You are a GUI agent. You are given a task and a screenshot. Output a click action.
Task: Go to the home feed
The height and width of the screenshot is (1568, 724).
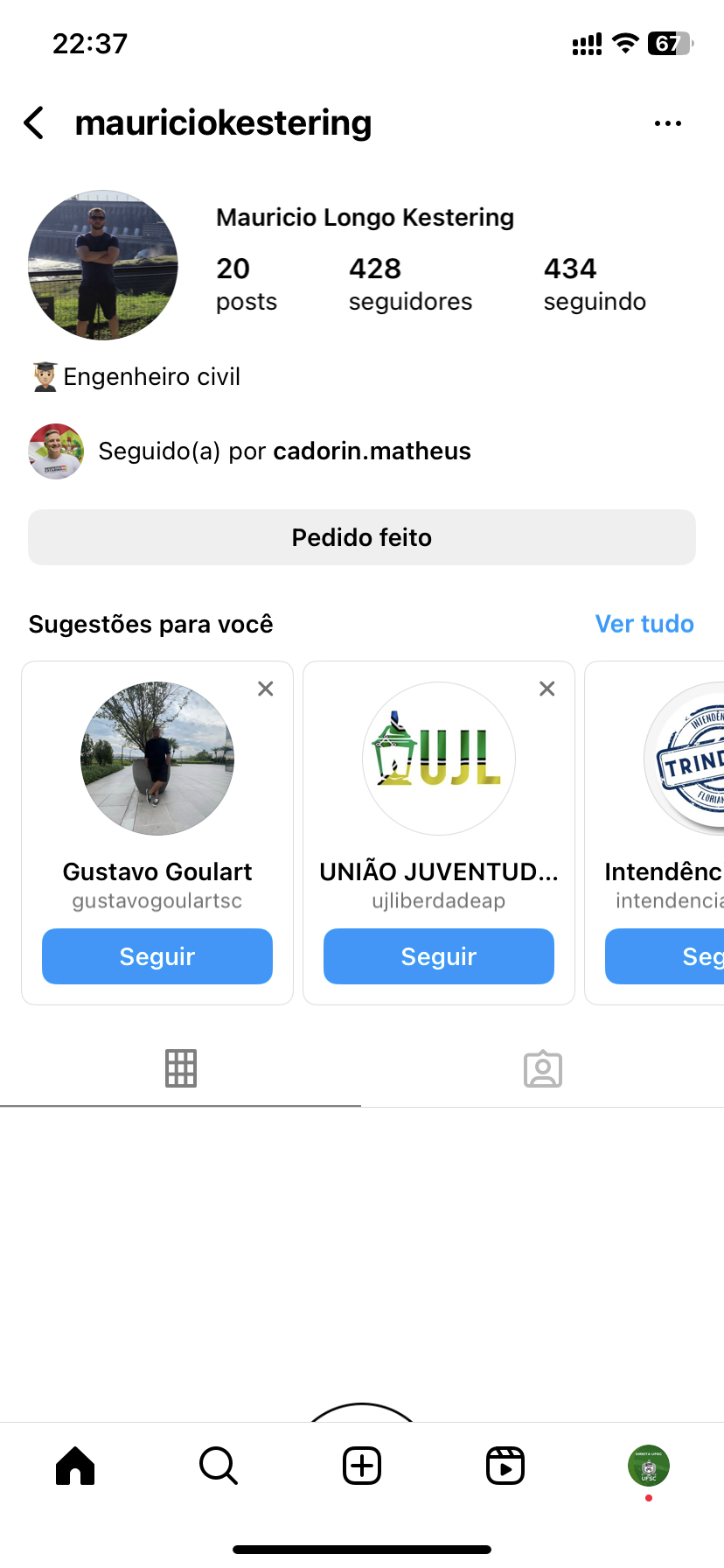click(x=75, y=1466)
